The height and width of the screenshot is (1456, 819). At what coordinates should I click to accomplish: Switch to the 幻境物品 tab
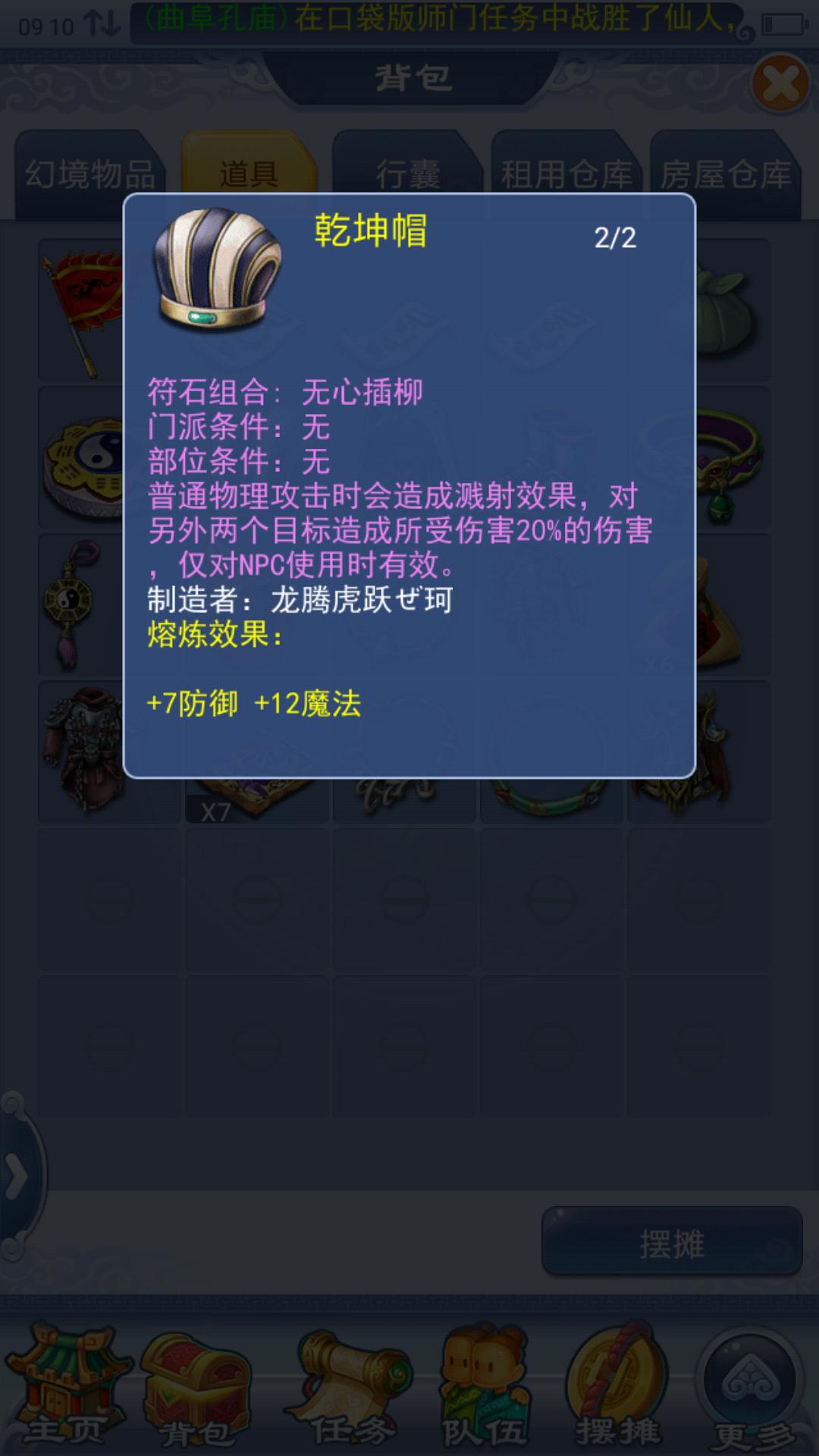pyautogui.click(x=89, y=173)
